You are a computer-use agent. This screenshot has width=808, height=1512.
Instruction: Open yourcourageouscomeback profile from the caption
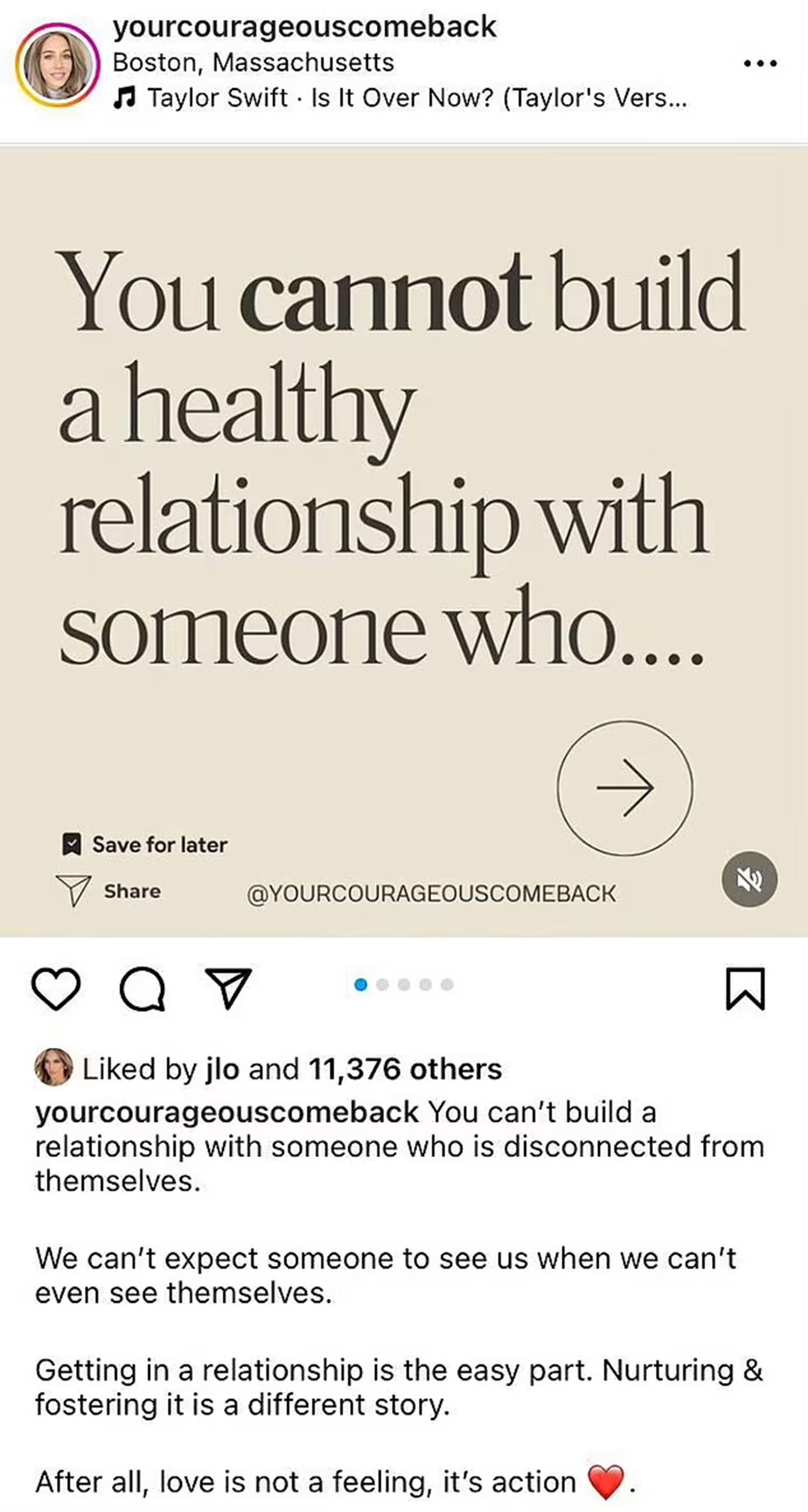[x=227, y=1112]
